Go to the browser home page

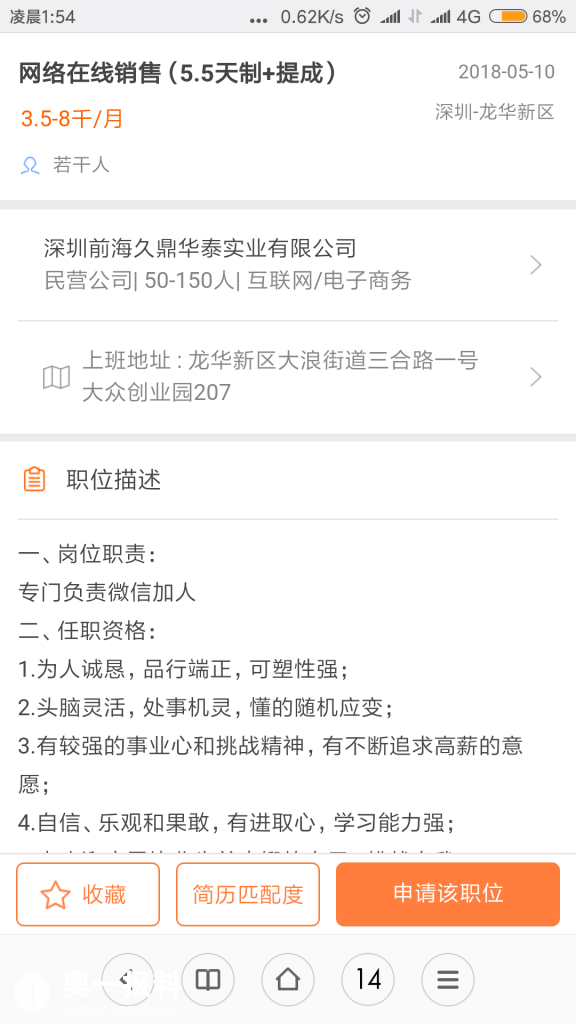tap(288, 979)
